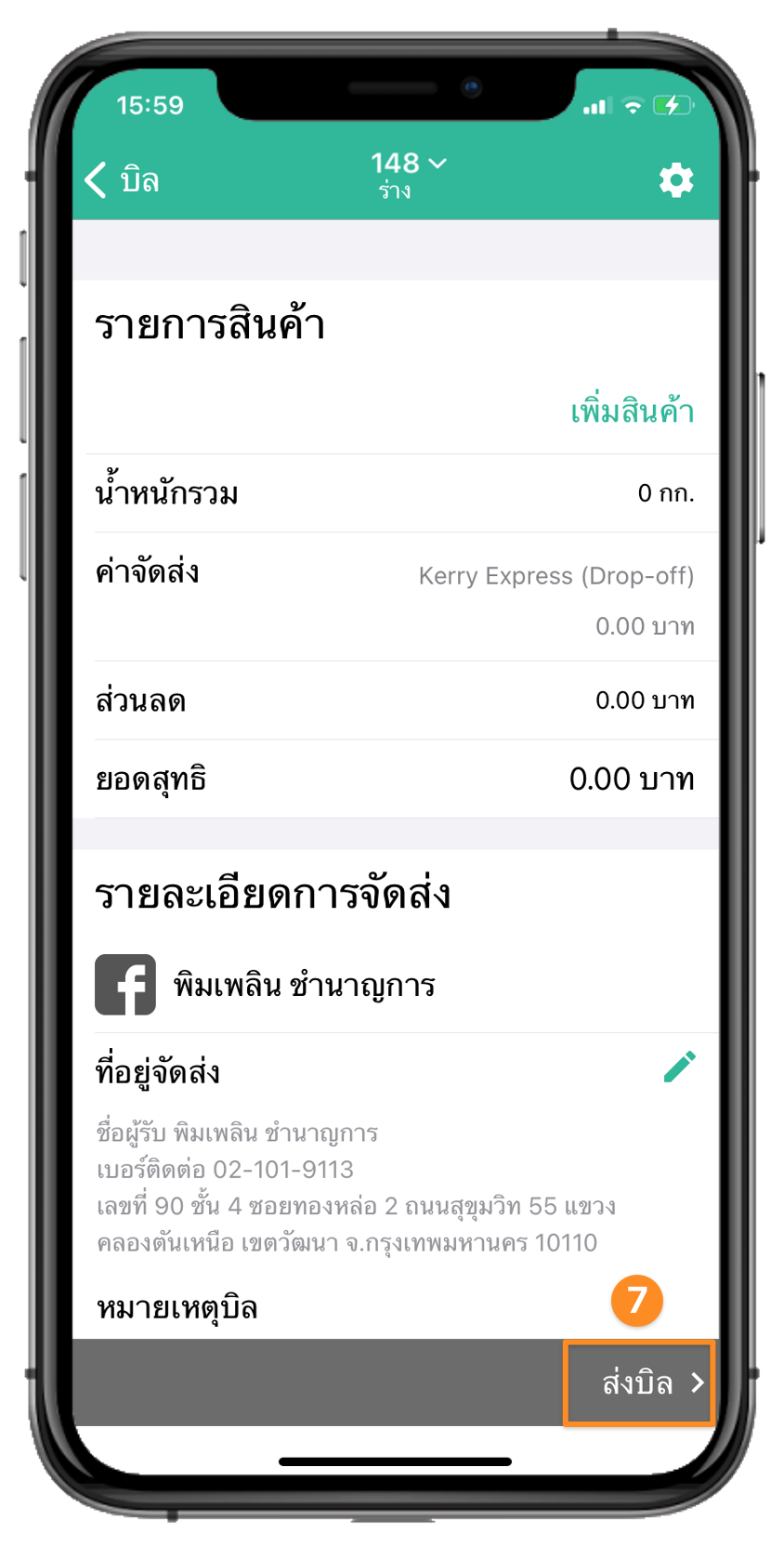Viewport: 784px width, 1546px height.
Task: Tap เพิ่มสินค้า to add a product
Action: coord(632,411)
